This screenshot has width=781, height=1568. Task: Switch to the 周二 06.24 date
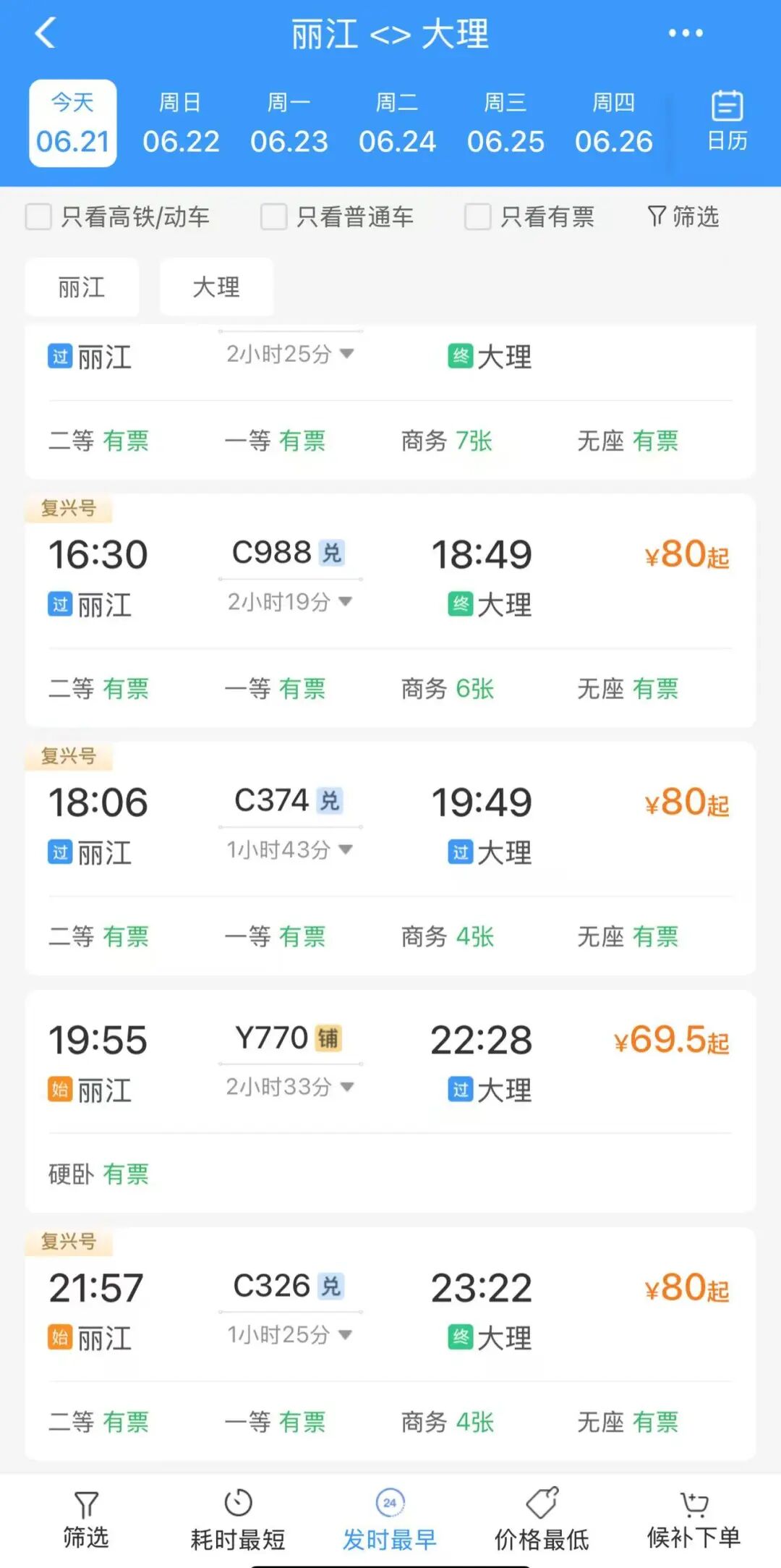pyautogui.click(x=397, y=124)
